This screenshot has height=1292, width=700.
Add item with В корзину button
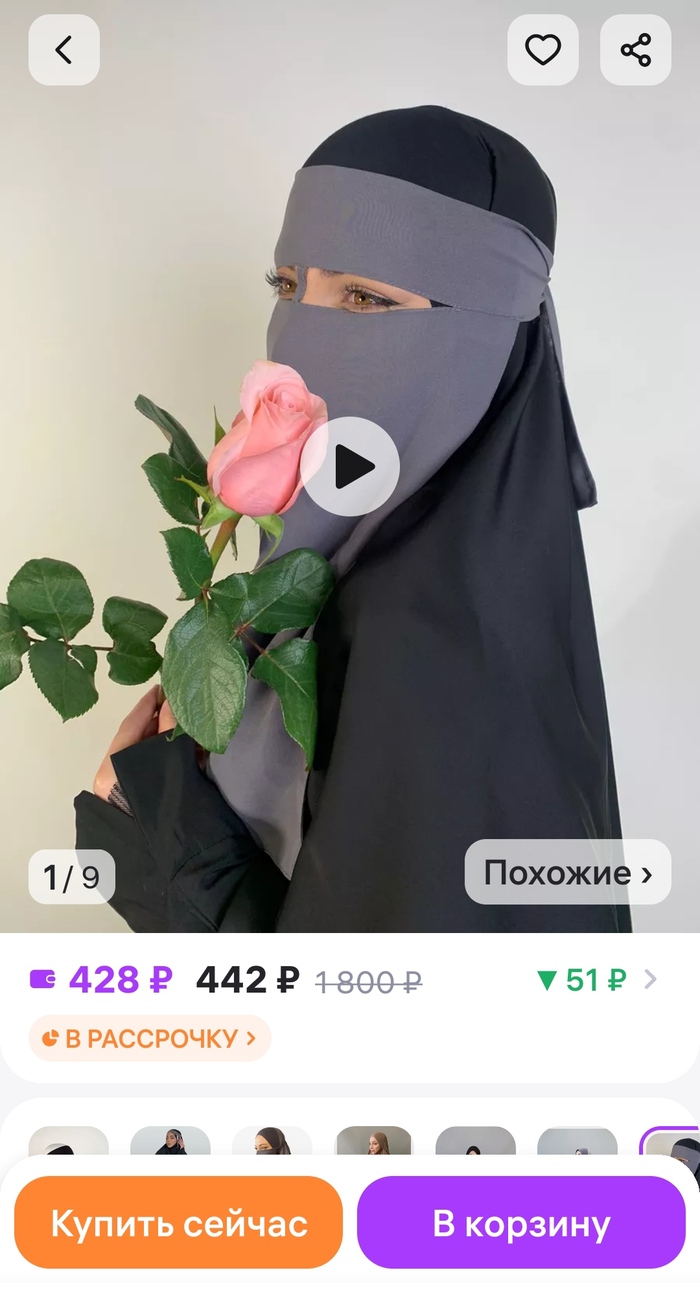pyautogui.click(x=521, y=1224)
